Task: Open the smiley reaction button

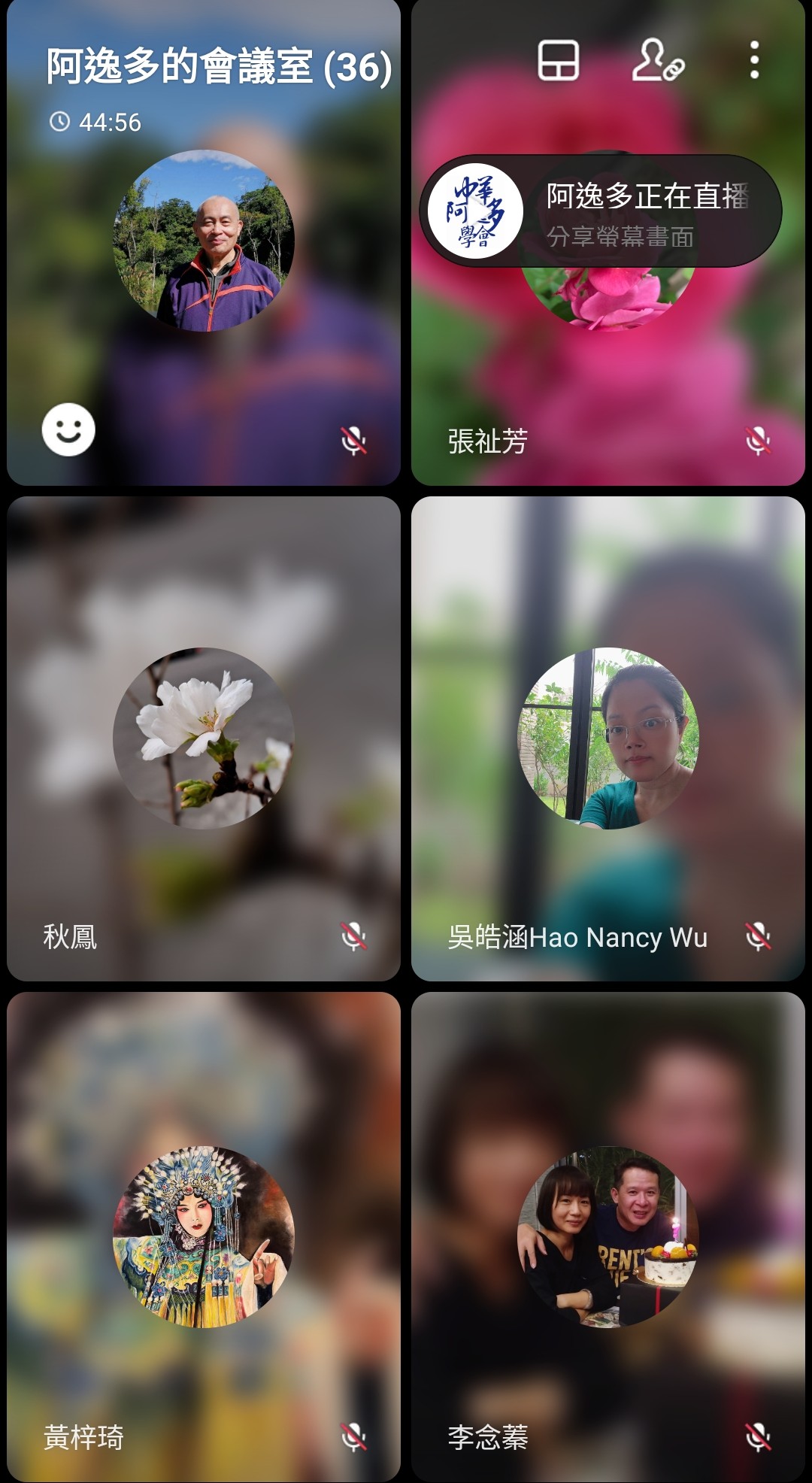Action: [x=68, y=430]
